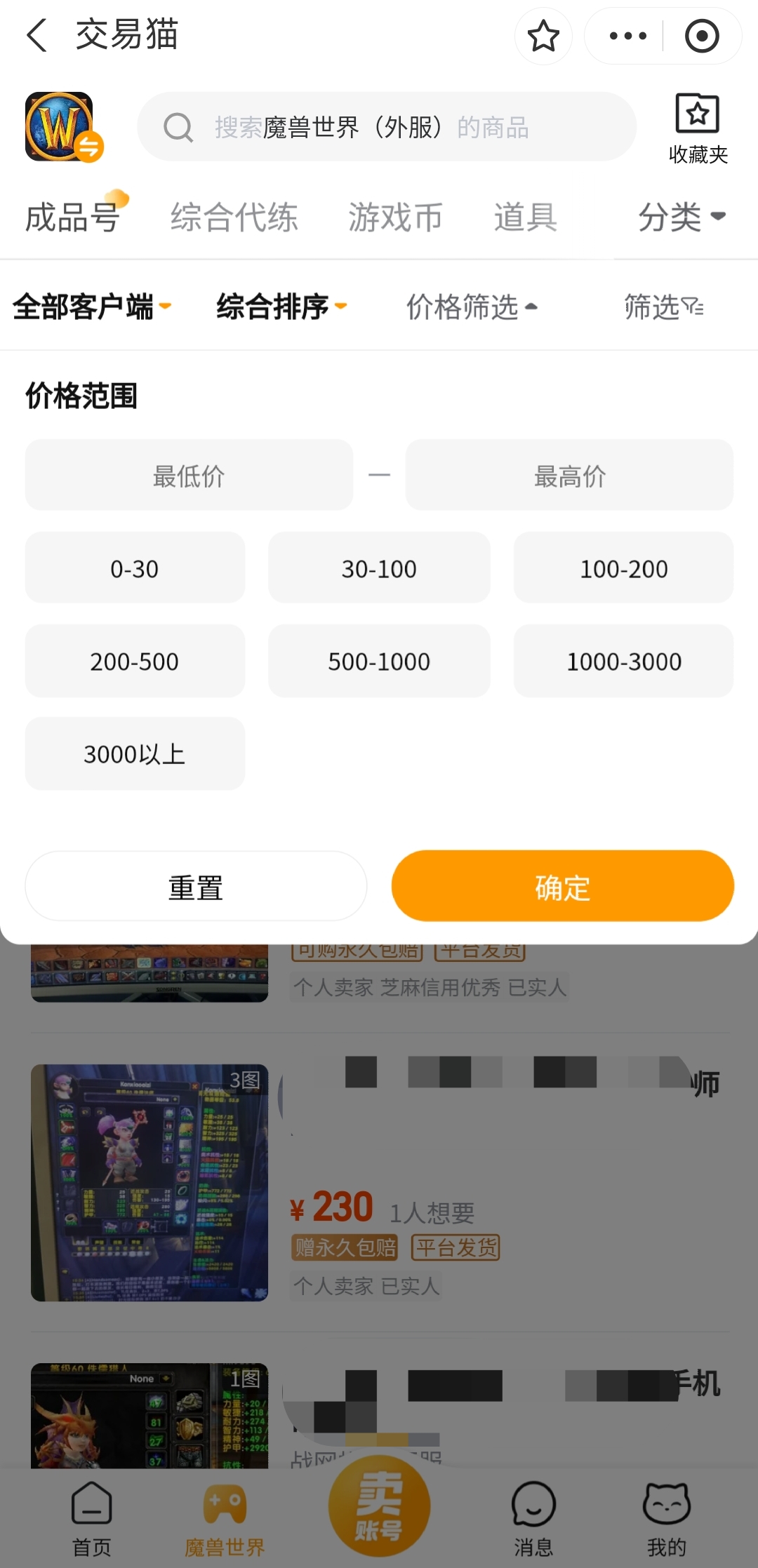This screenshot has height=1568, width=758.
Task: Open 综合排序 sorting options
Action: click(x=281, y=307)
